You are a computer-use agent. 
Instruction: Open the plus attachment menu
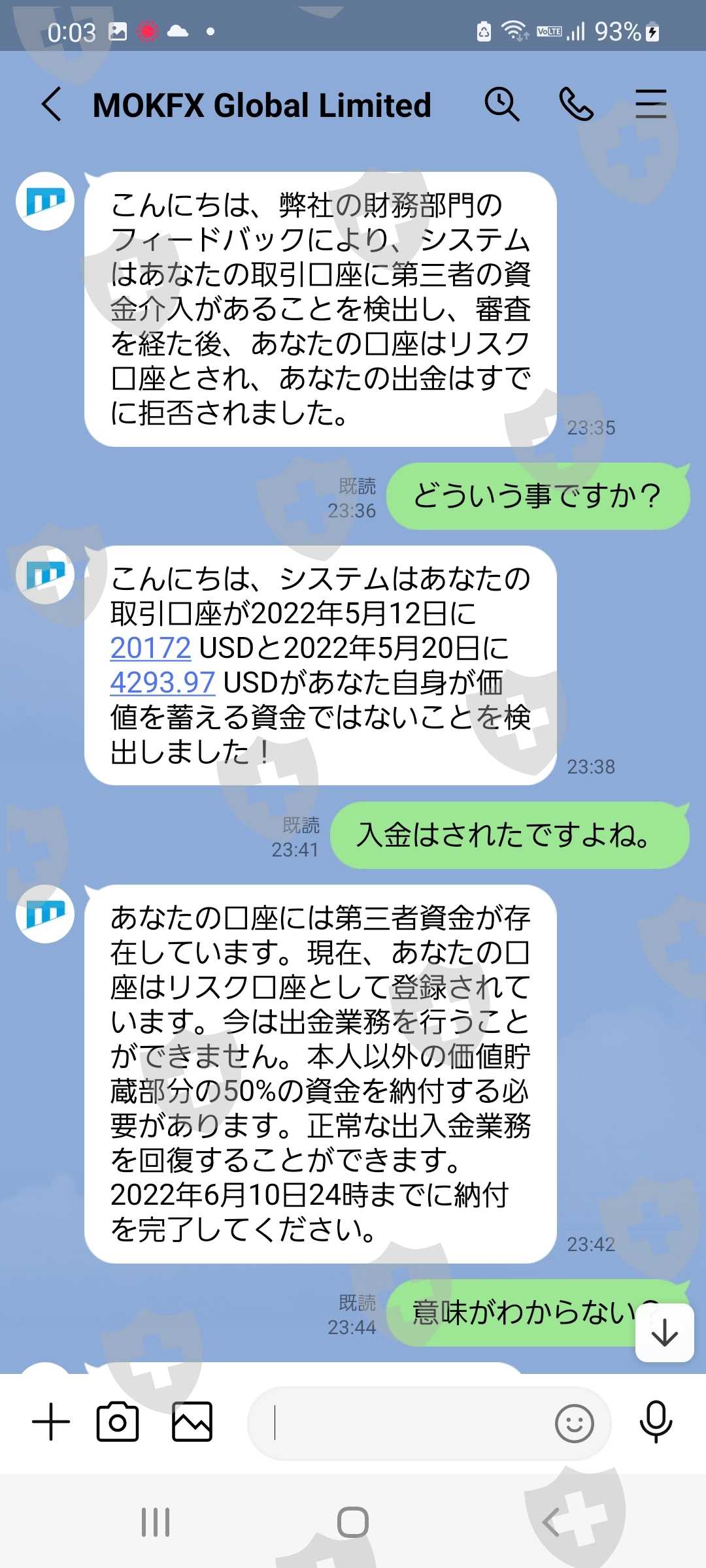(x=51, y=1422)
